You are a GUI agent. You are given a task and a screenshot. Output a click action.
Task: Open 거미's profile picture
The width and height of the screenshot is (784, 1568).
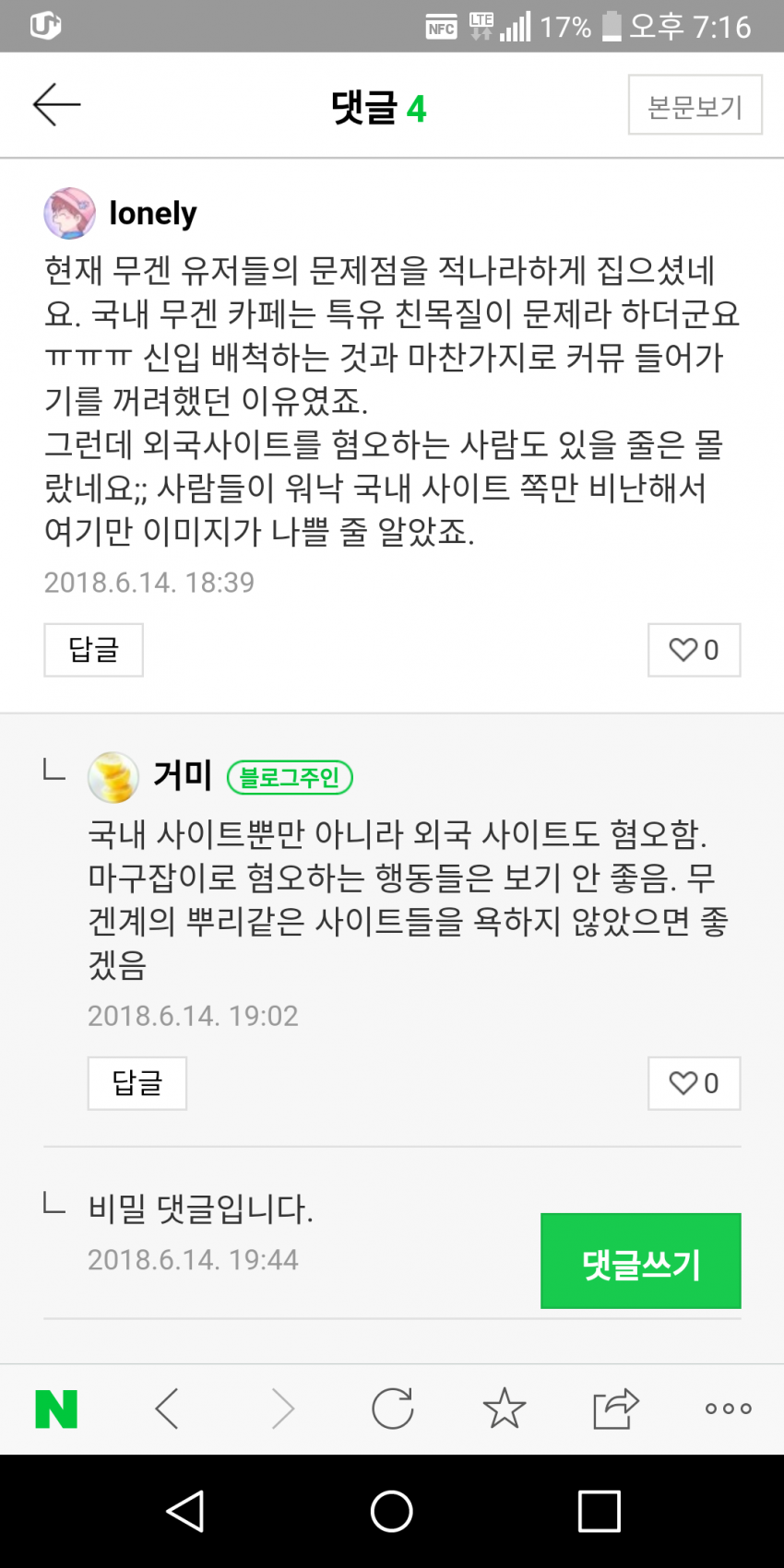(x=113, y=777)
